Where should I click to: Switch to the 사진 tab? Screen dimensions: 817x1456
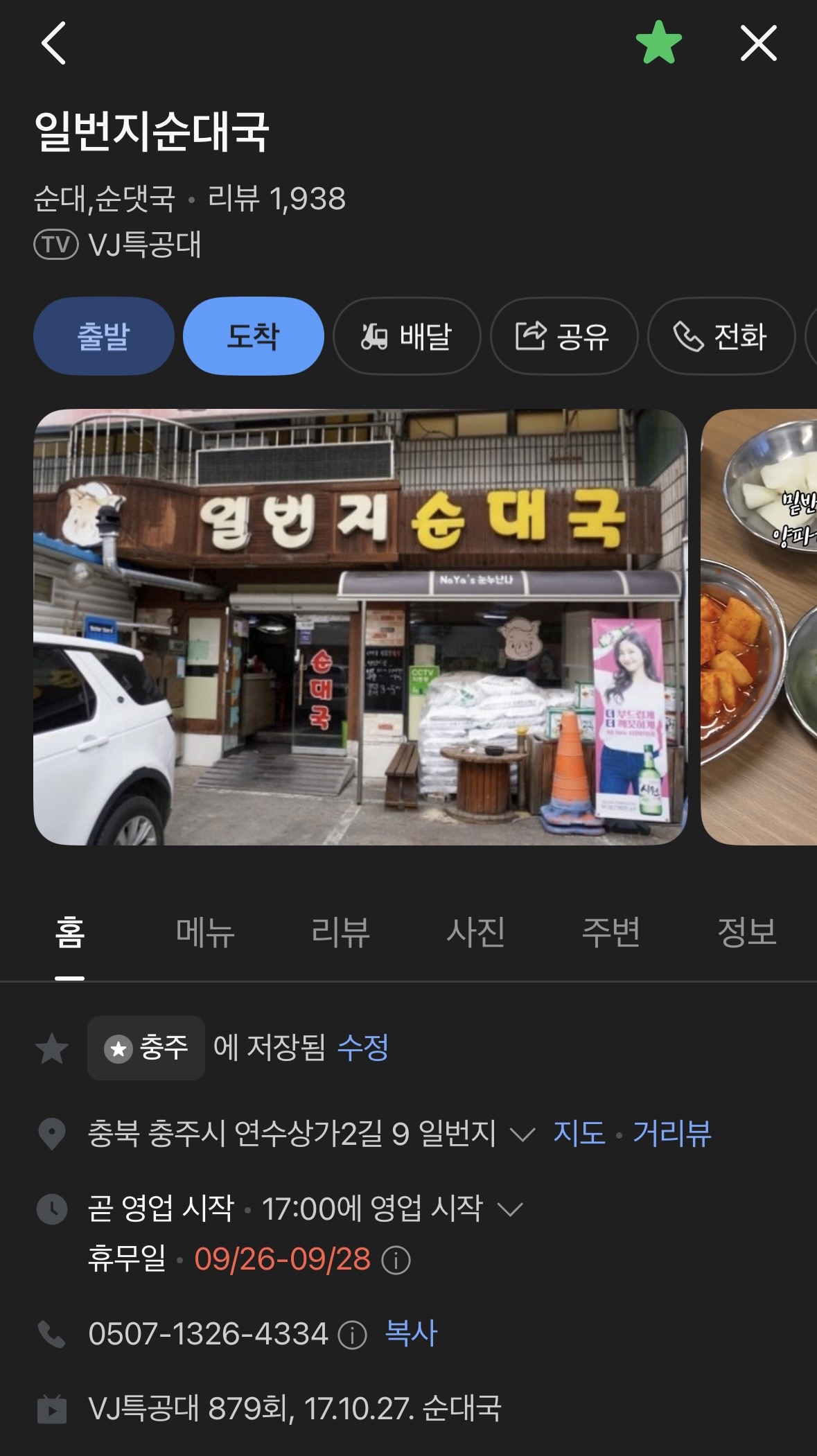point(475,932)
